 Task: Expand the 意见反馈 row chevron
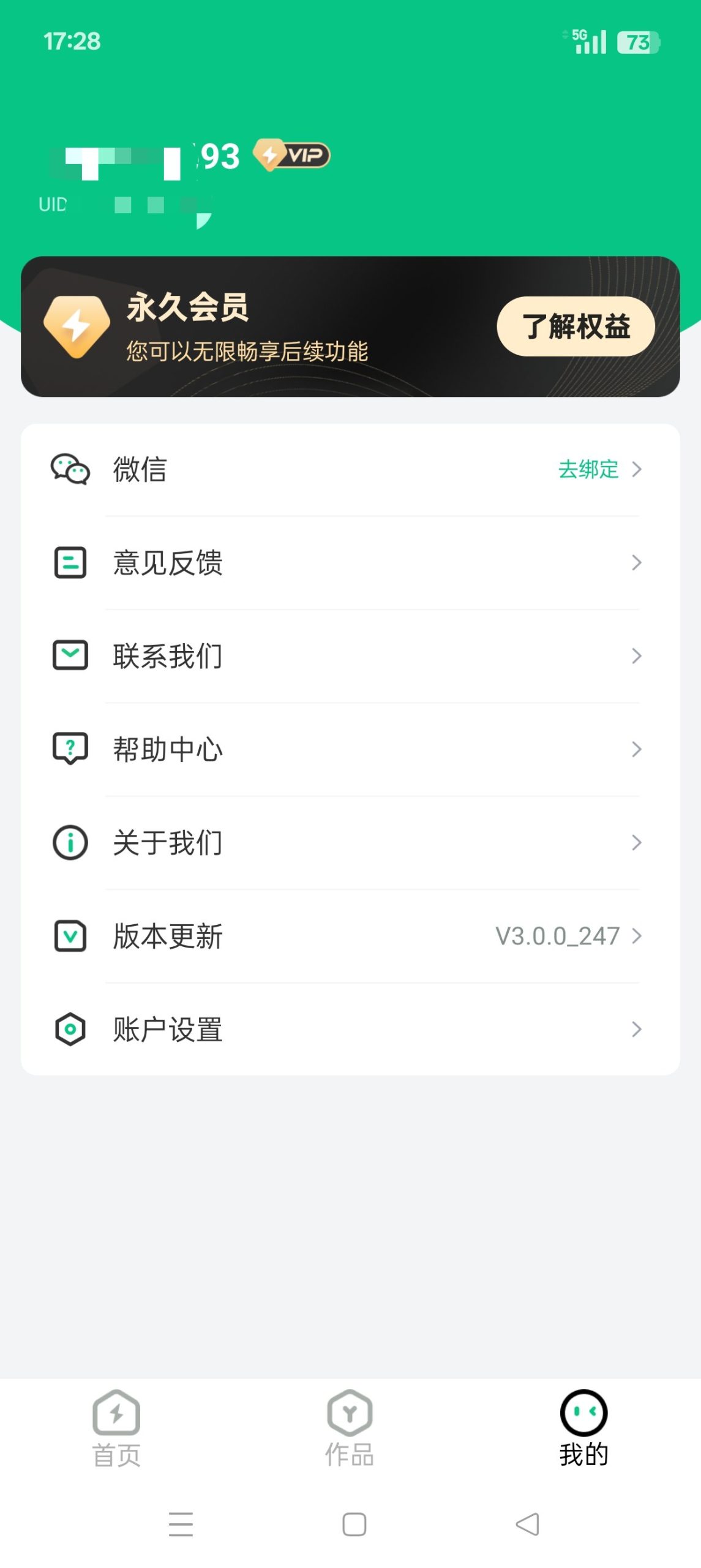point(637,563)
